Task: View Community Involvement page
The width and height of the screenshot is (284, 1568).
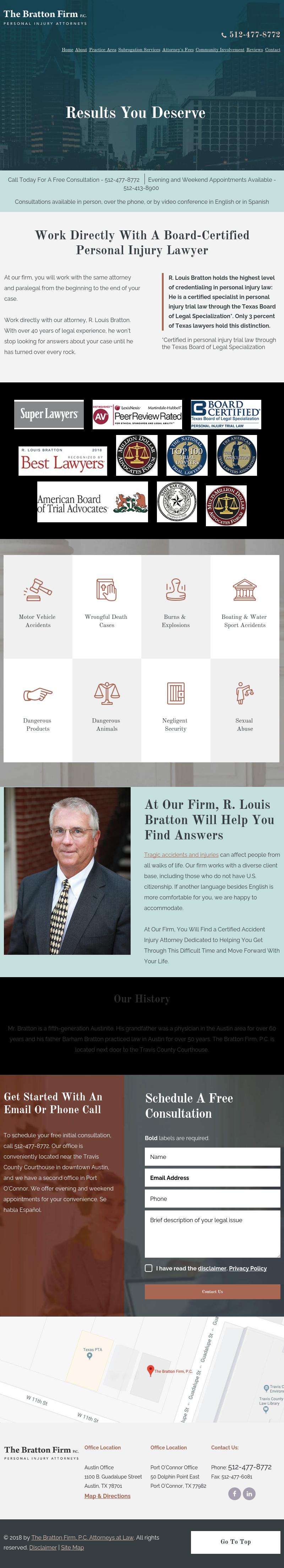Action: (x=219, y=50)
